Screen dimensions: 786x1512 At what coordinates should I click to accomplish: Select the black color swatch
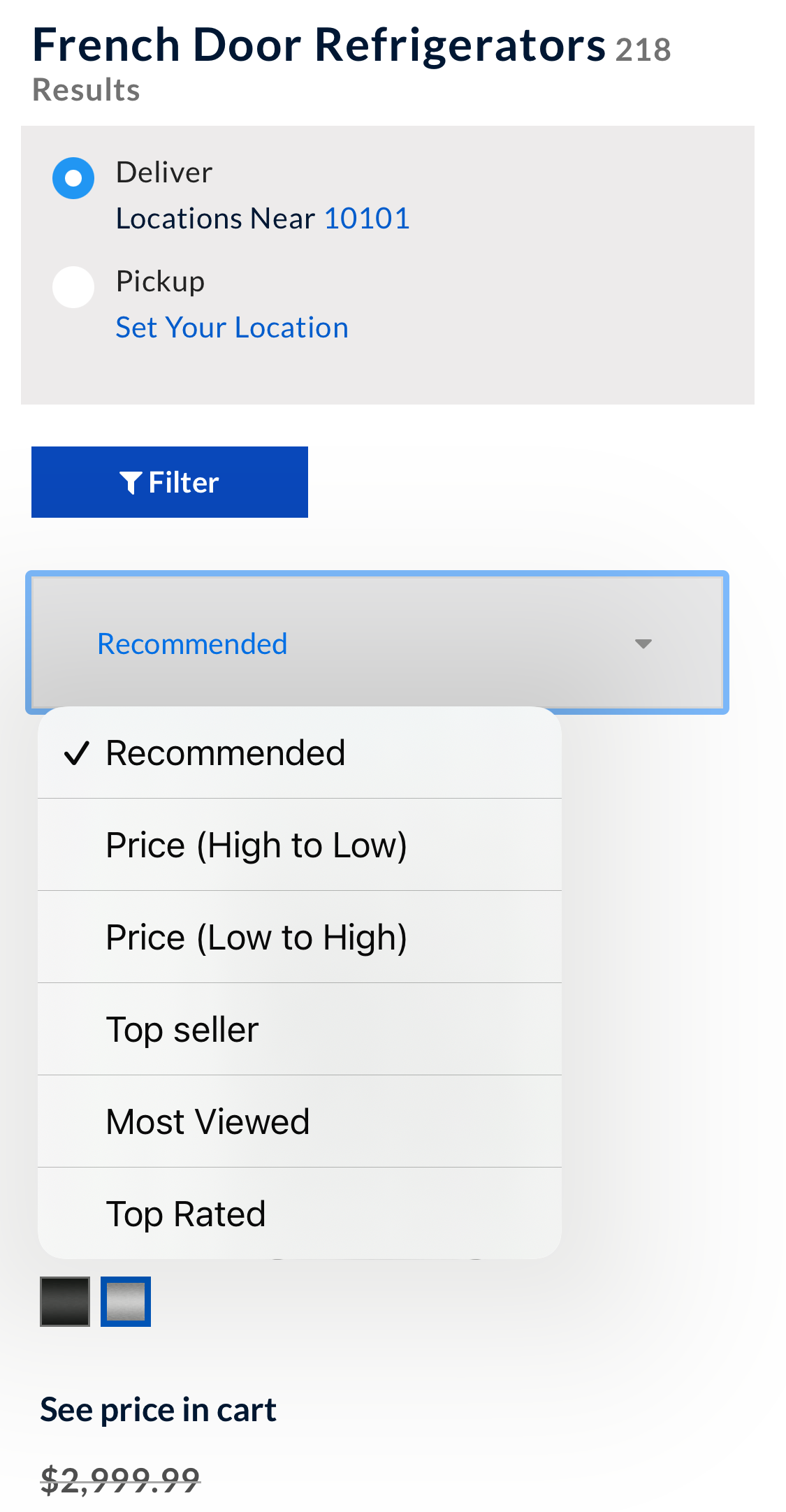[64, 1301]
